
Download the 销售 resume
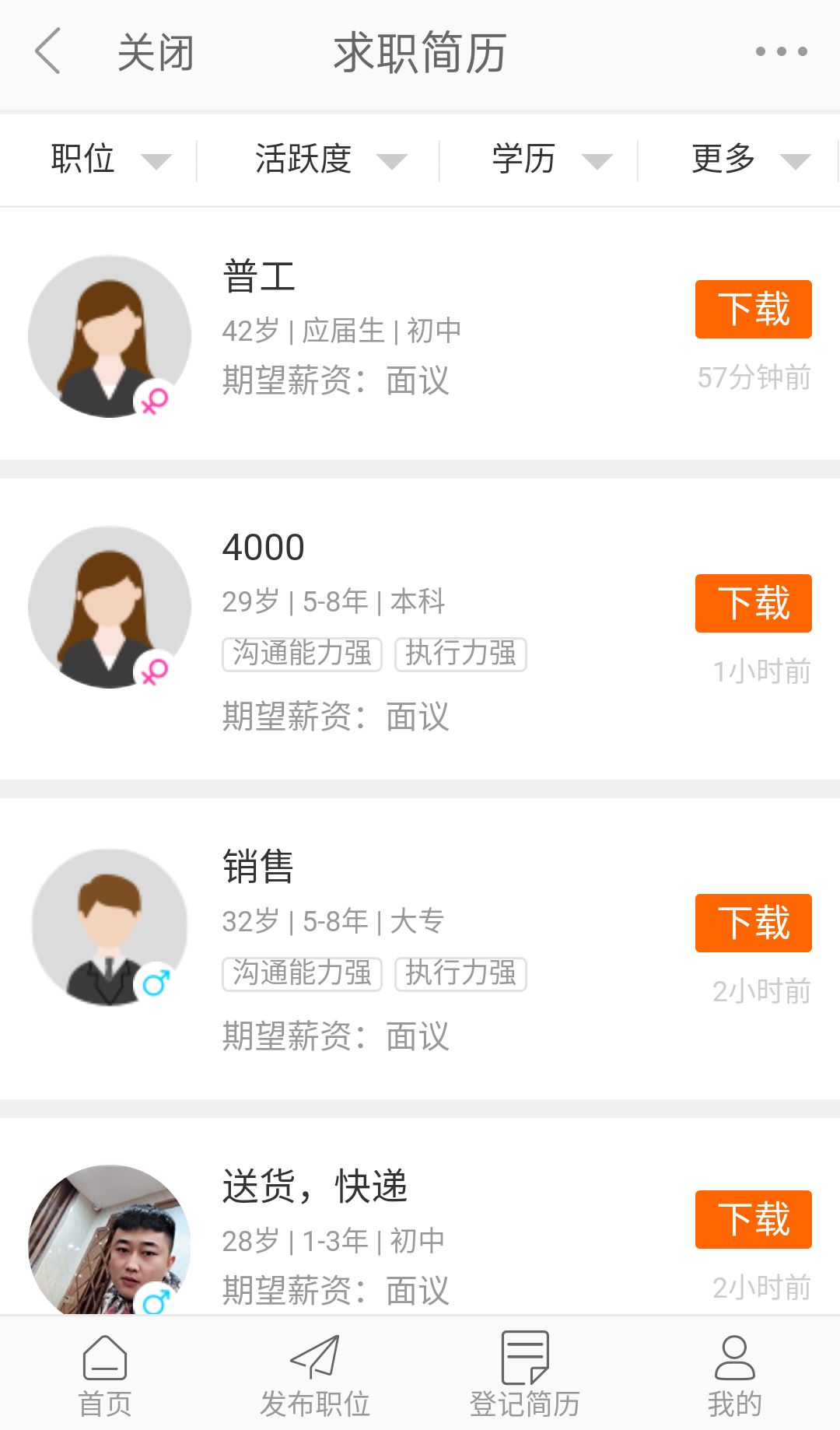pyautogui.click(x=753, y=923)
